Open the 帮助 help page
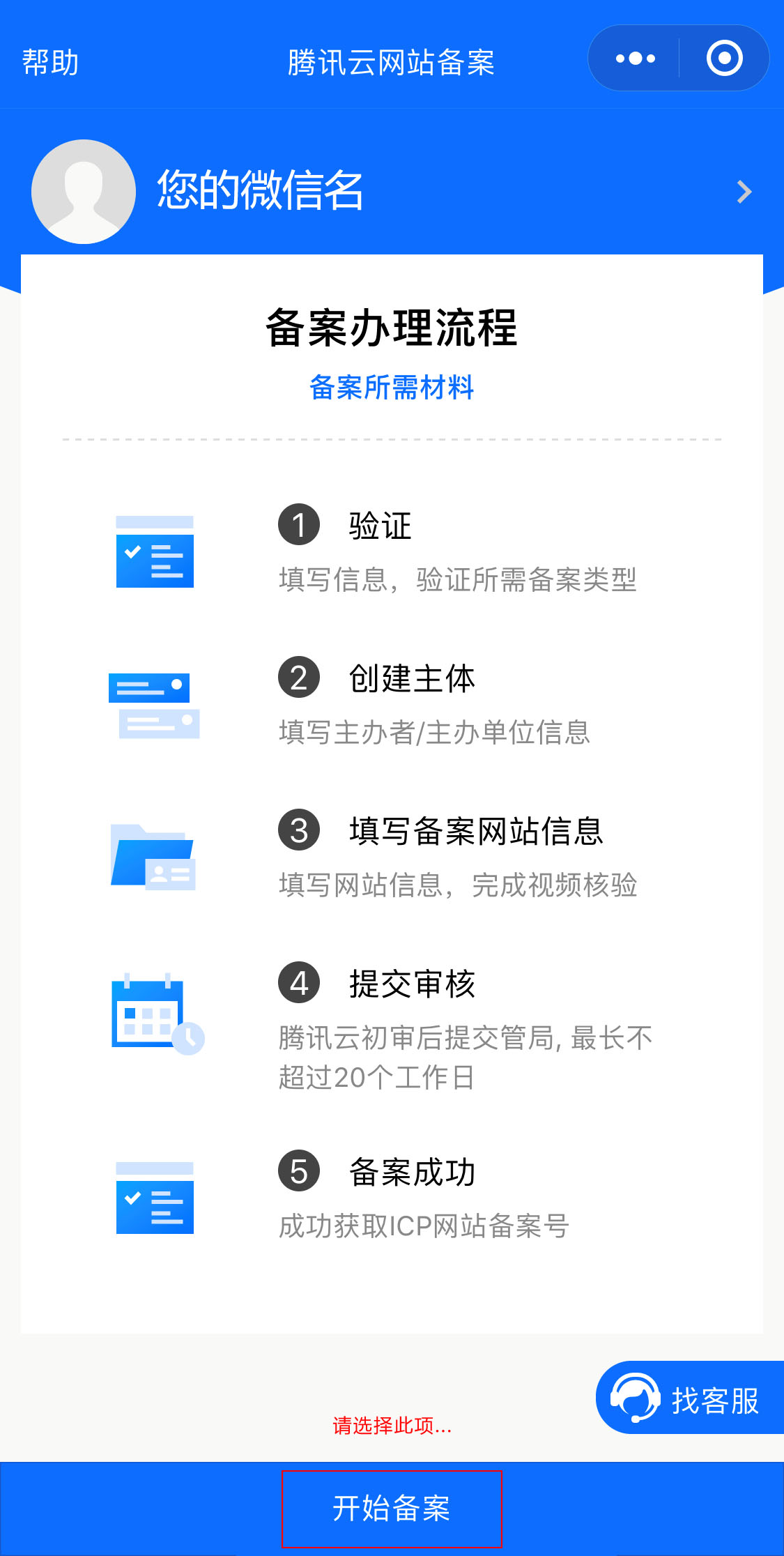 click(x=50, y=62)
